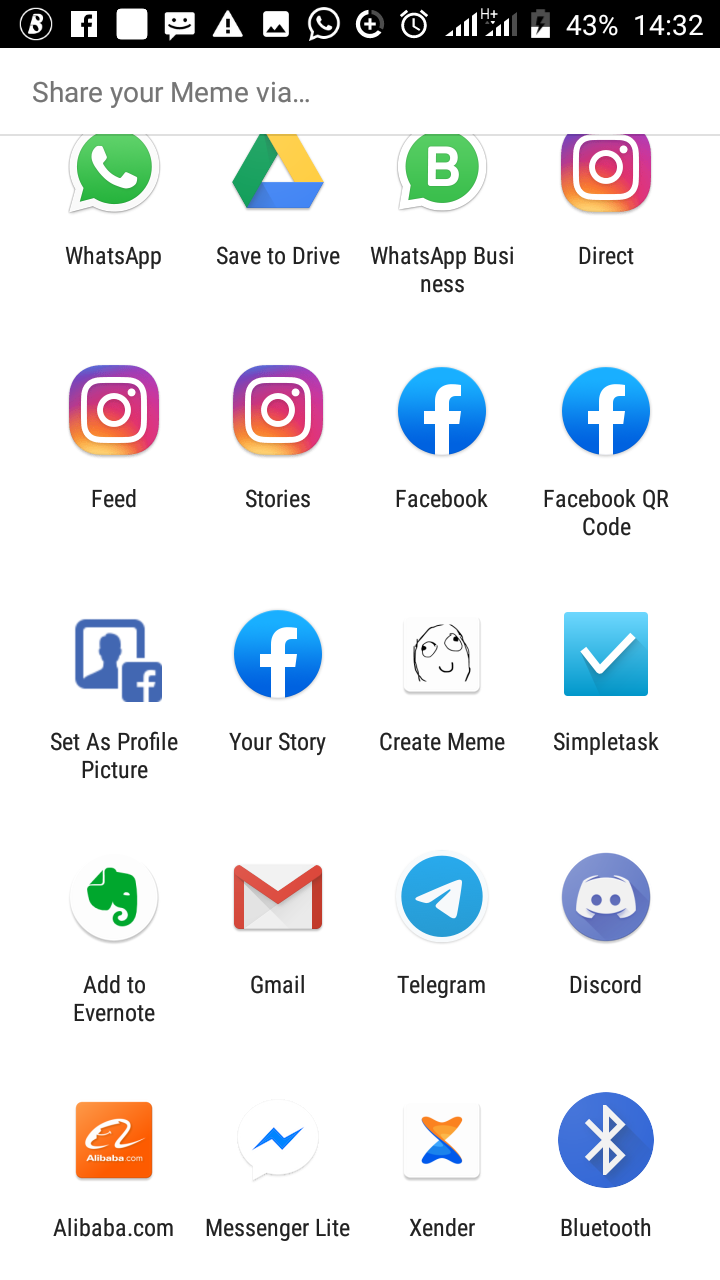This screenshot has height=1280, width=720.
Task: Share to Instagram Stories
Action: 278,411
